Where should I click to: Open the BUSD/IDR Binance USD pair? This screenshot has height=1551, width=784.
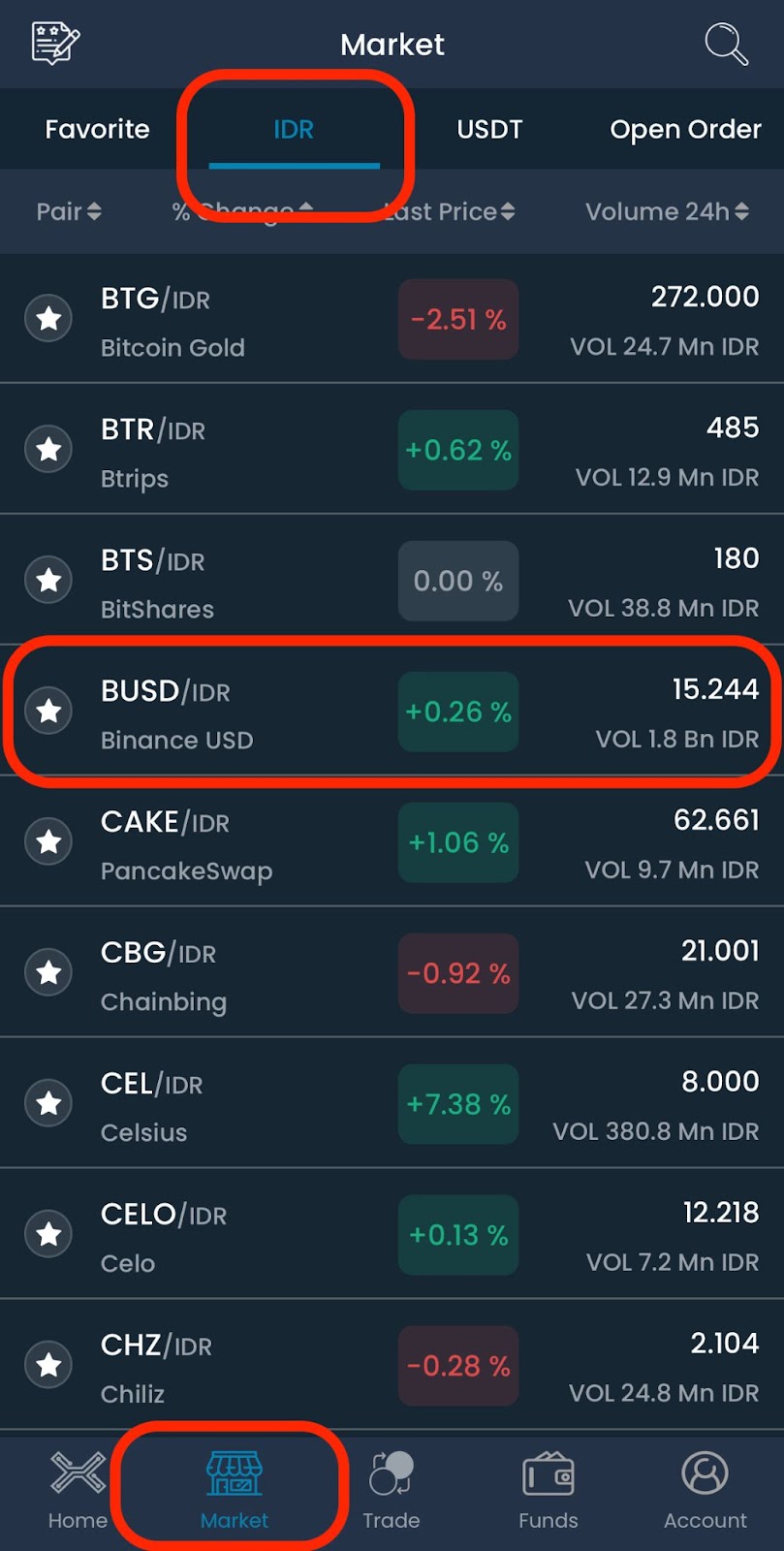pyautogui.click(x=392, y=711)
